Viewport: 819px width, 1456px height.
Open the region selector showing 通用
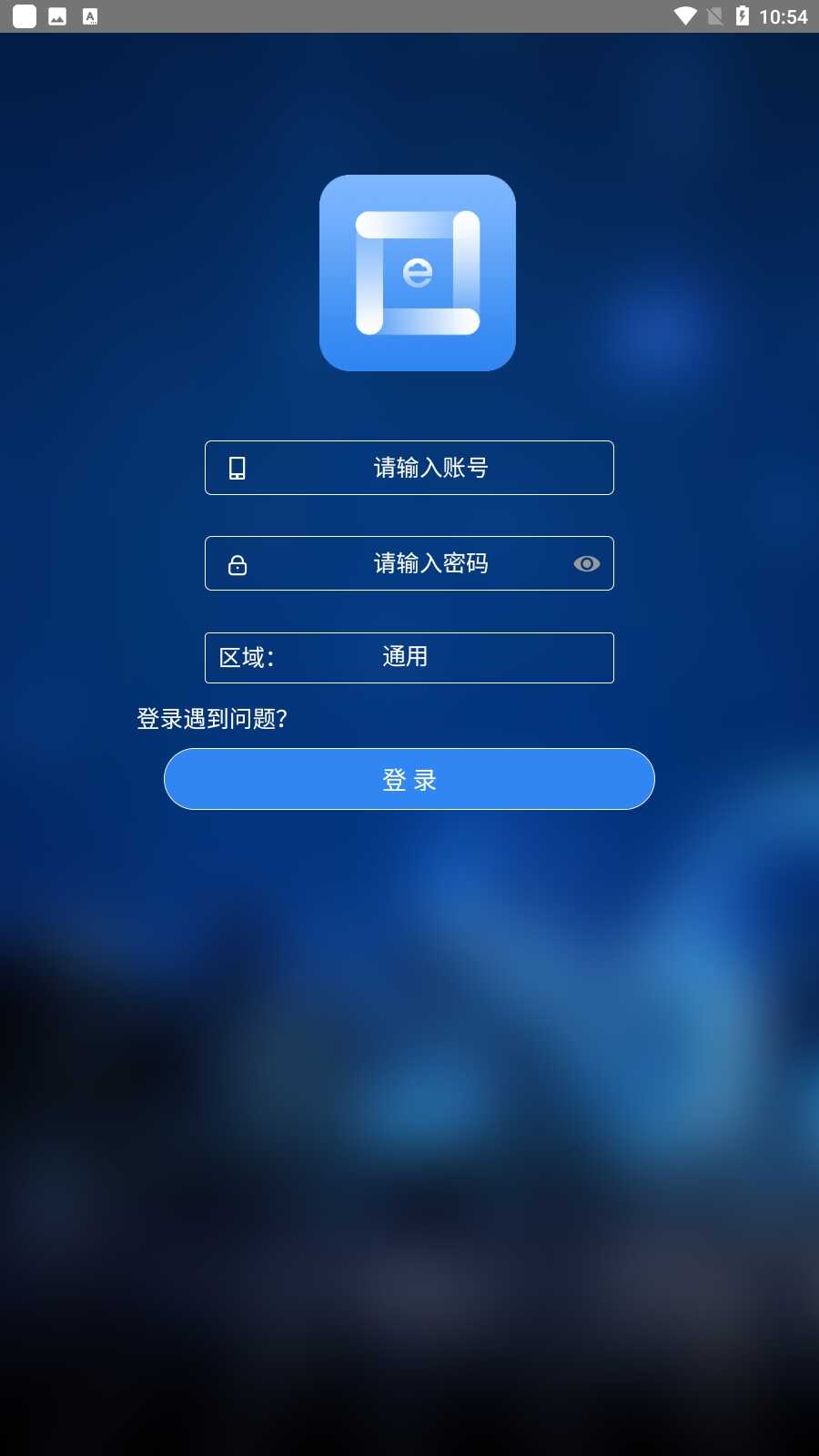coord(409,657)
